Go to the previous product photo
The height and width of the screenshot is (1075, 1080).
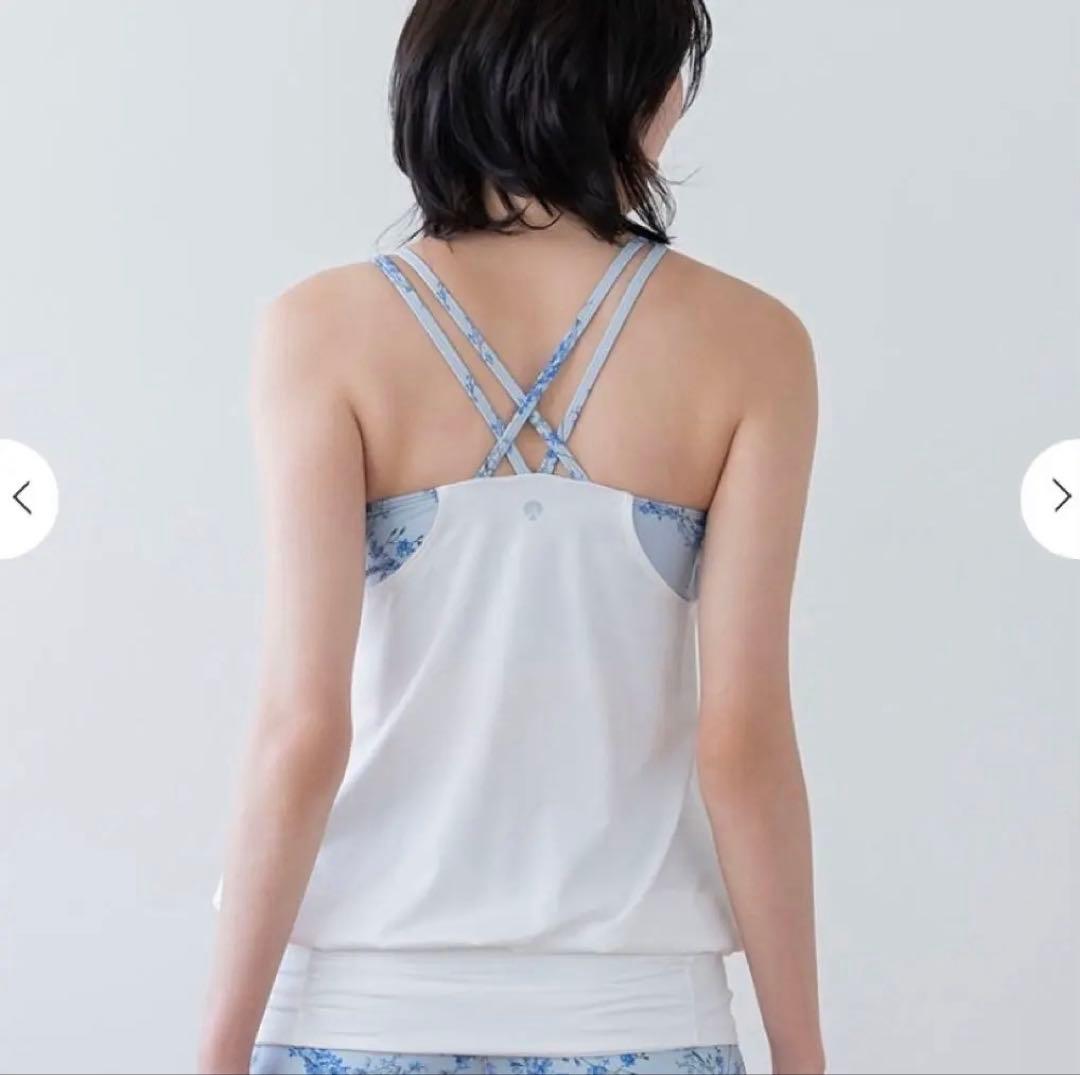coord(23,497)
